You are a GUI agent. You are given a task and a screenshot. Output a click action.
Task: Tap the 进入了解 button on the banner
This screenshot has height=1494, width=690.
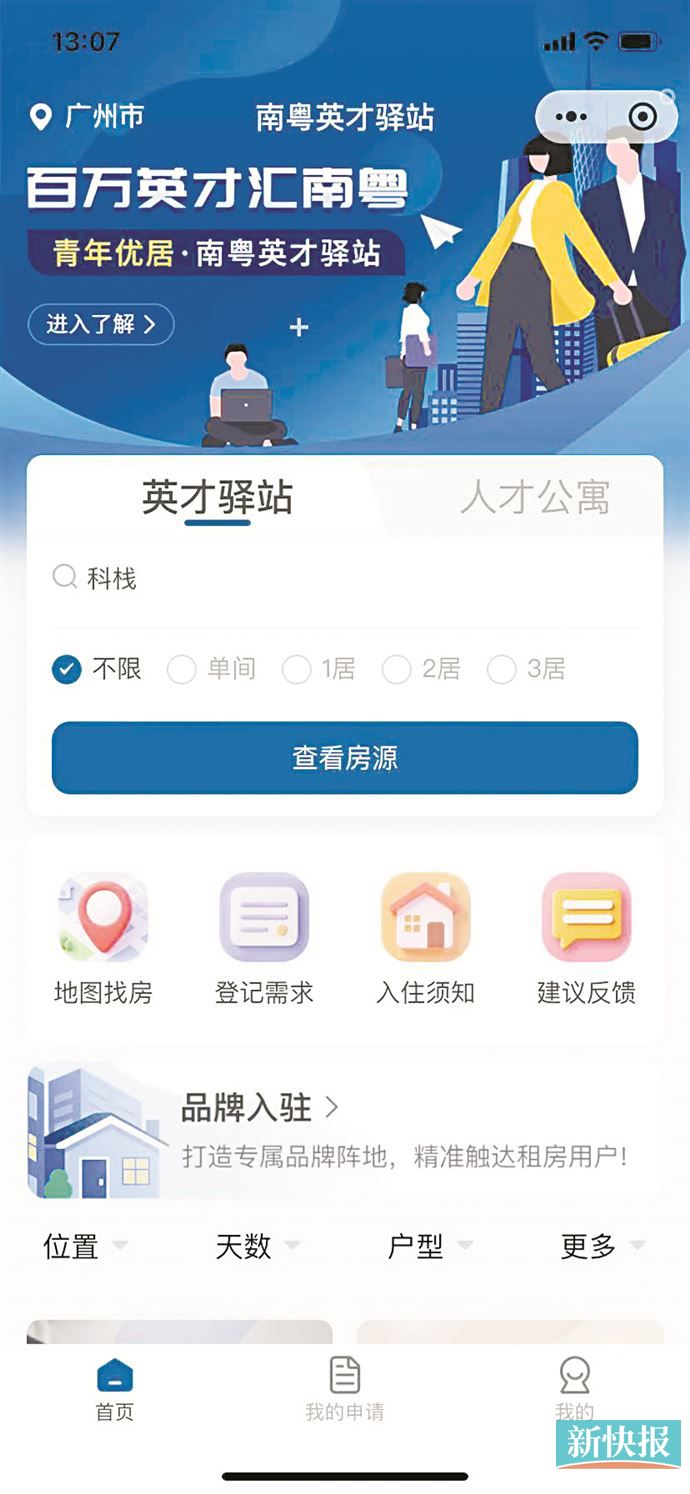pyautogui.click(x=101, y=324)
